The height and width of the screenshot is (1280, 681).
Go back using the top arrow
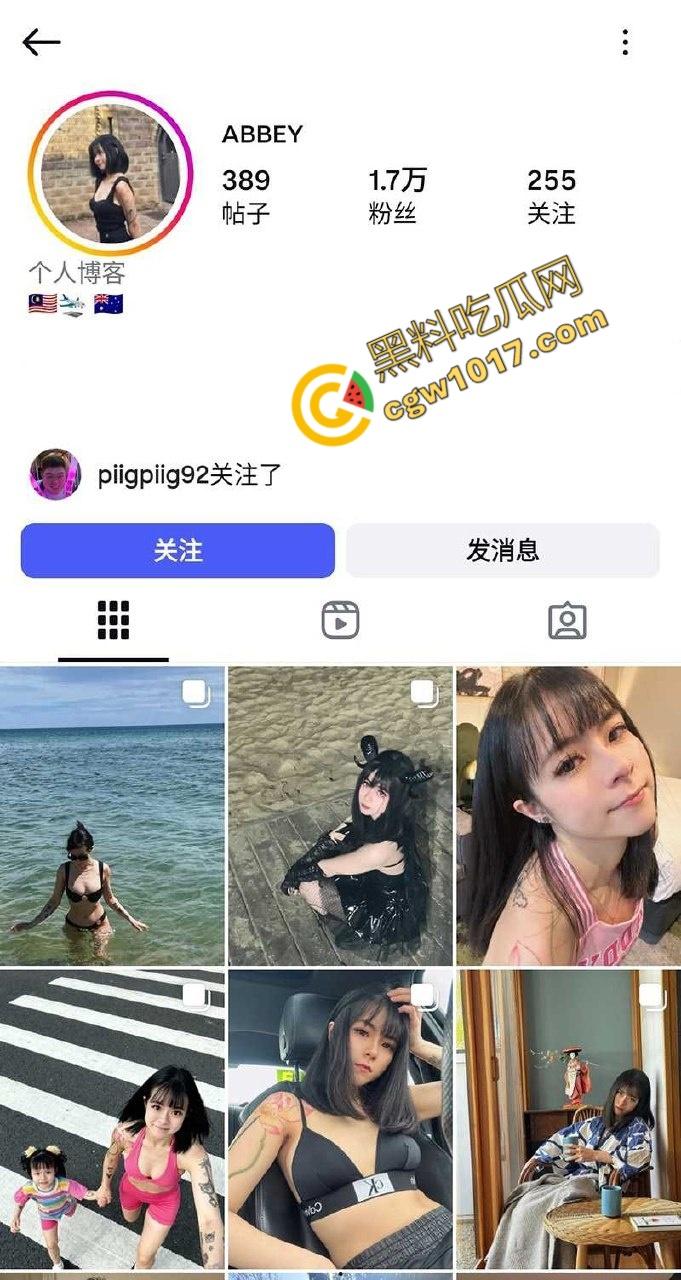click(41, 42)
